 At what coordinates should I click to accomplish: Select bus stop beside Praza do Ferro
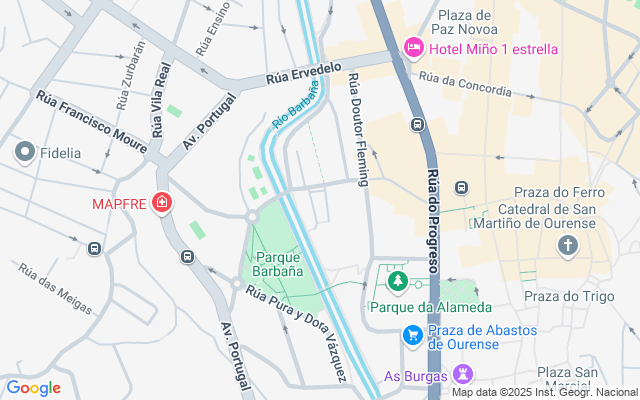[x=462, y=187]
